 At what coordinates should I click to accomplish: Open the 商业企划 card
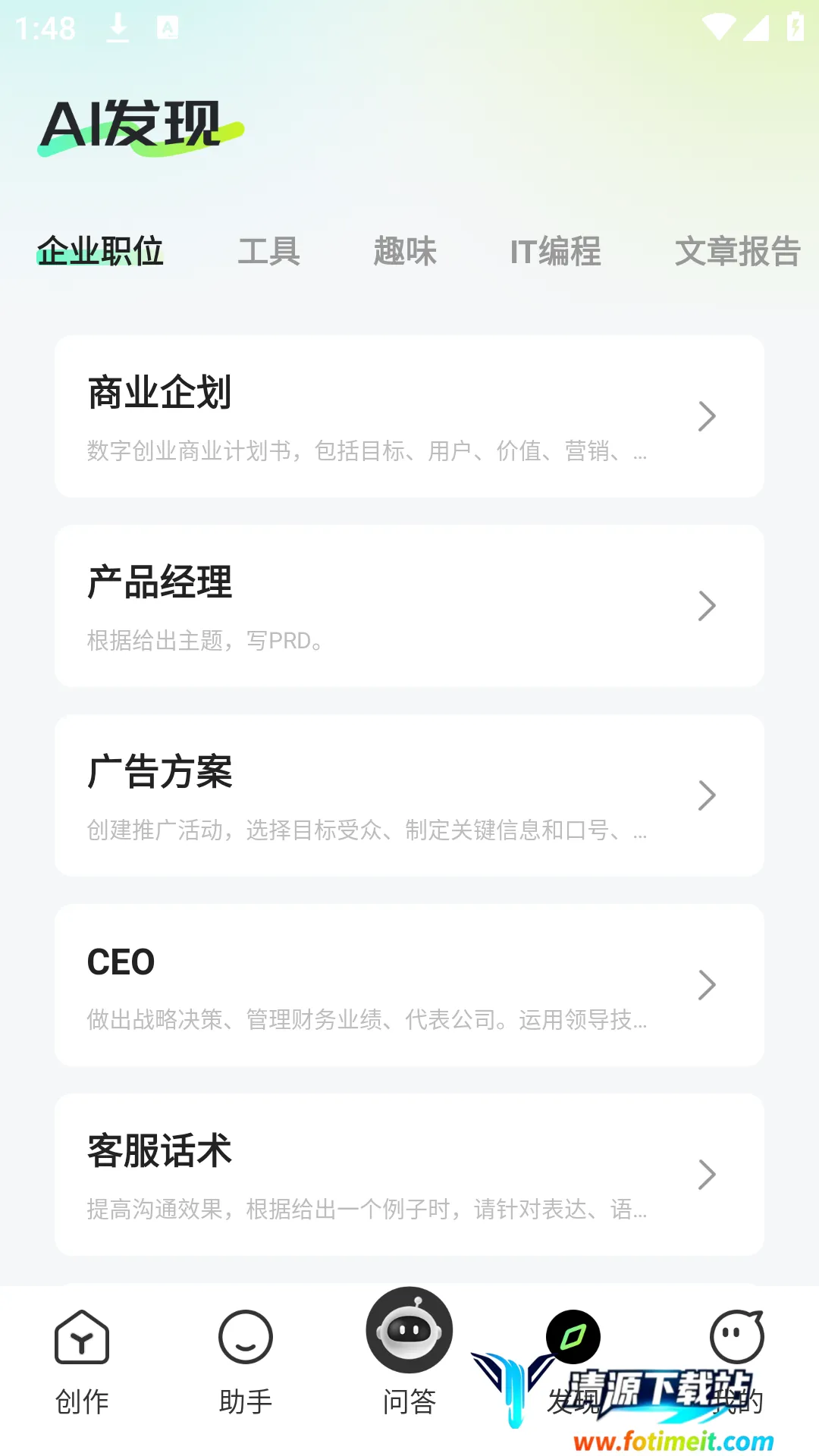point(409,416)
